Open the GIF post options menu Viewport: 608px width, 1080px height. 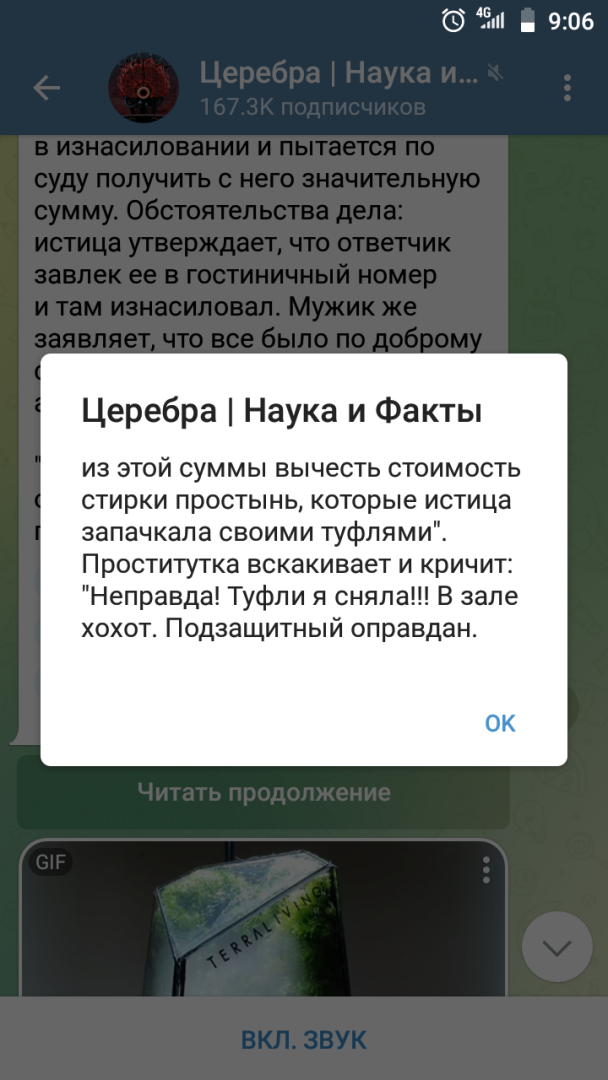pos(486,870)
